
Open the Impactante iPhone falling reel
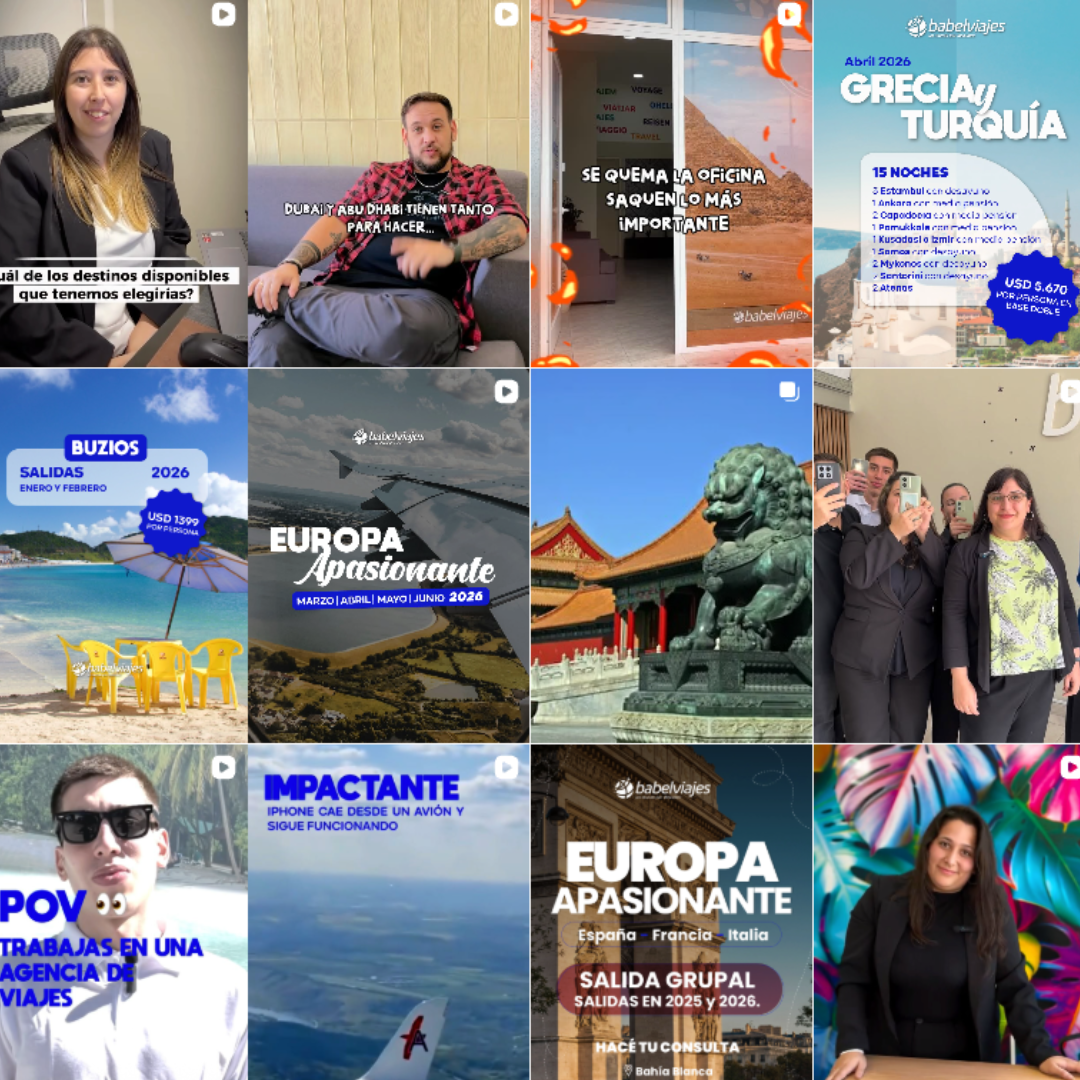[x=388, y=912]
